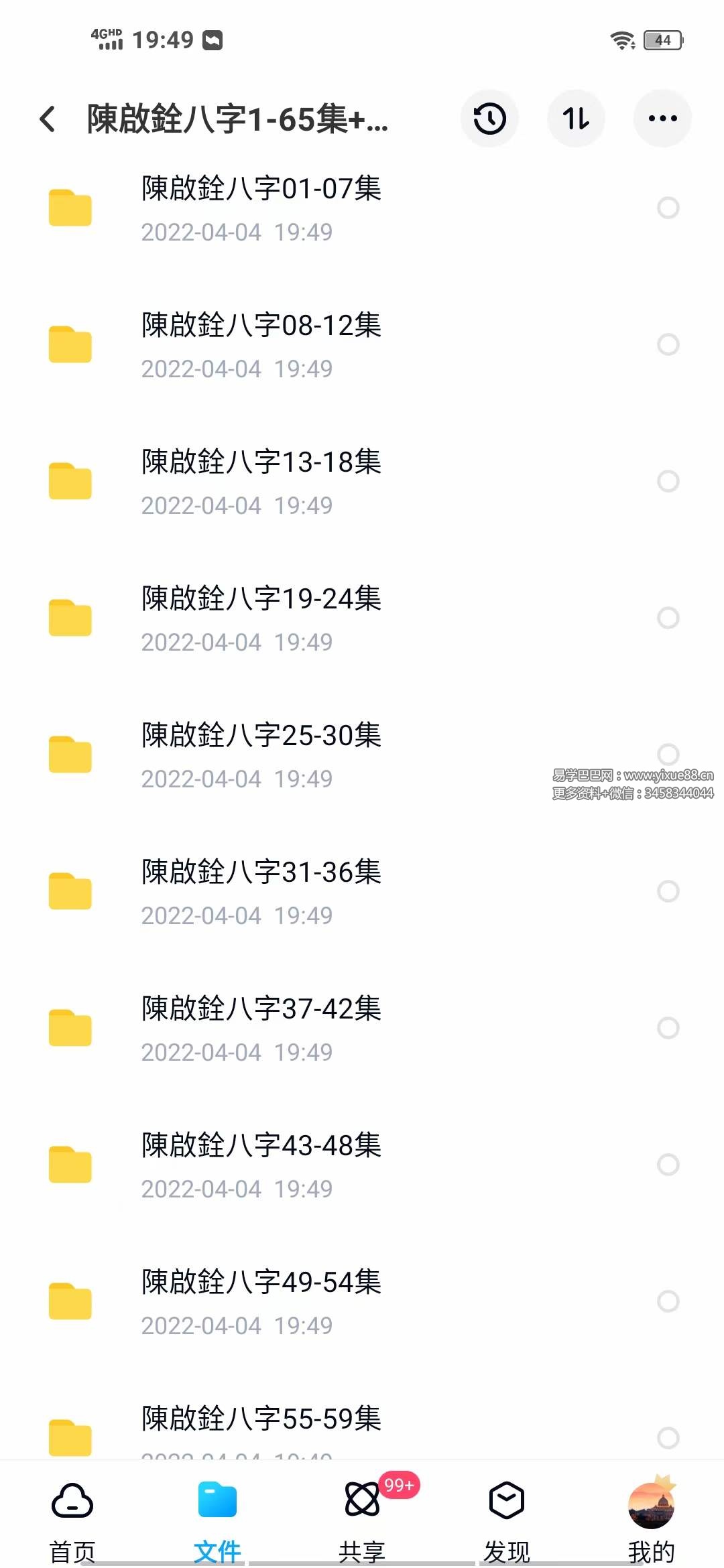The width and height of the screenshot is (724, 1568).
Task: Tick the selection circle for 陳啟銓八字25-30集
Action: coord(668,754)
